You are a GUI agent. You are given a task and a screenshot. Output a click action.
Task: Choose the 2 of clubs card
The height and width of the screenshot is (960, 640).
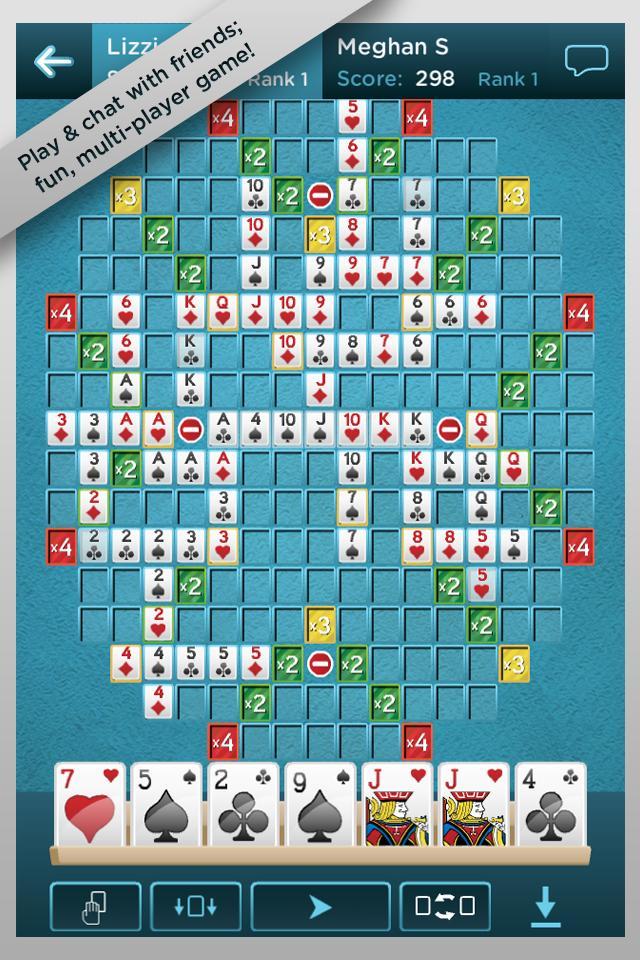(x=243, y=808)
